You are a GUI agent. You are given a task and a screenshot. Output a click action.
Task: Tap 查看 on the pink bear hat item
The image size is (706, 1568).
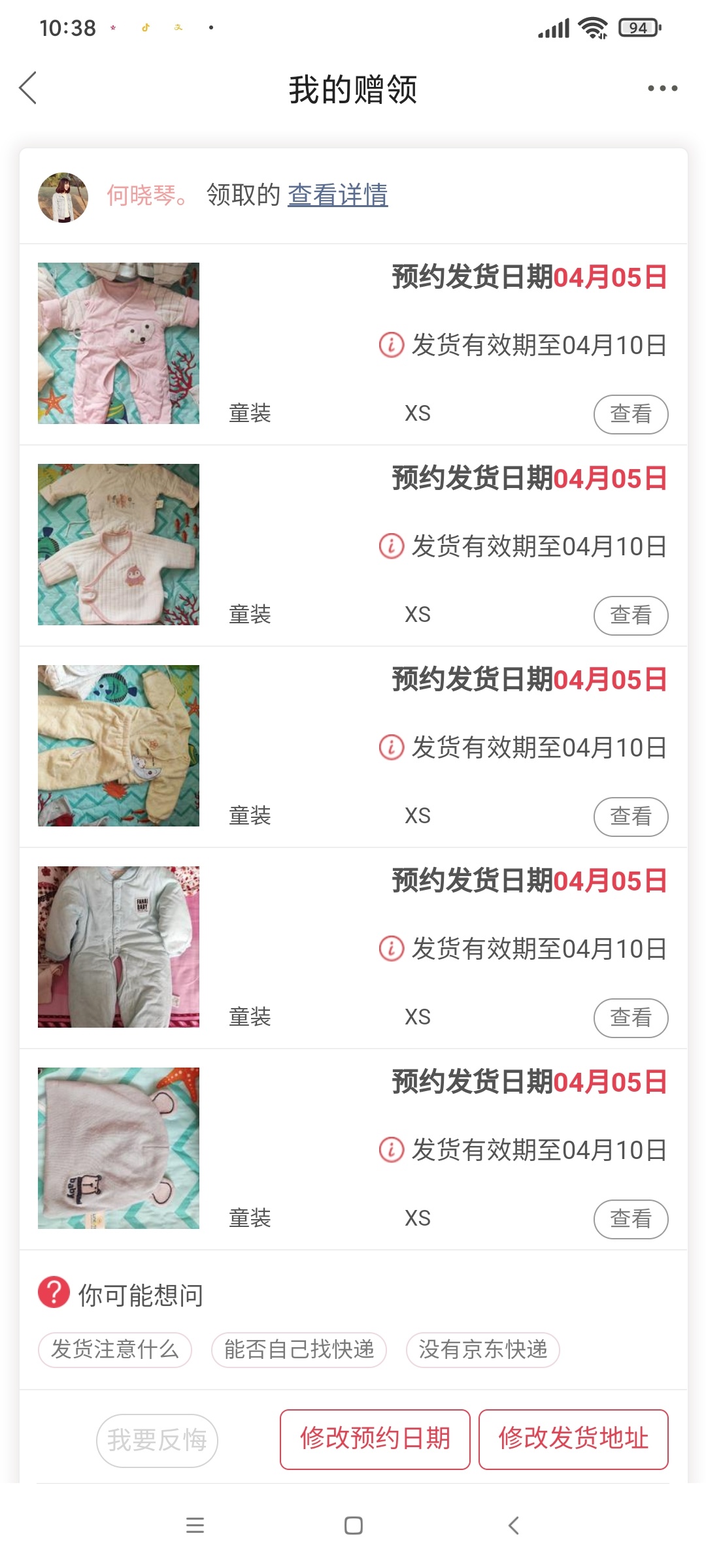[x=631, y=1219]
